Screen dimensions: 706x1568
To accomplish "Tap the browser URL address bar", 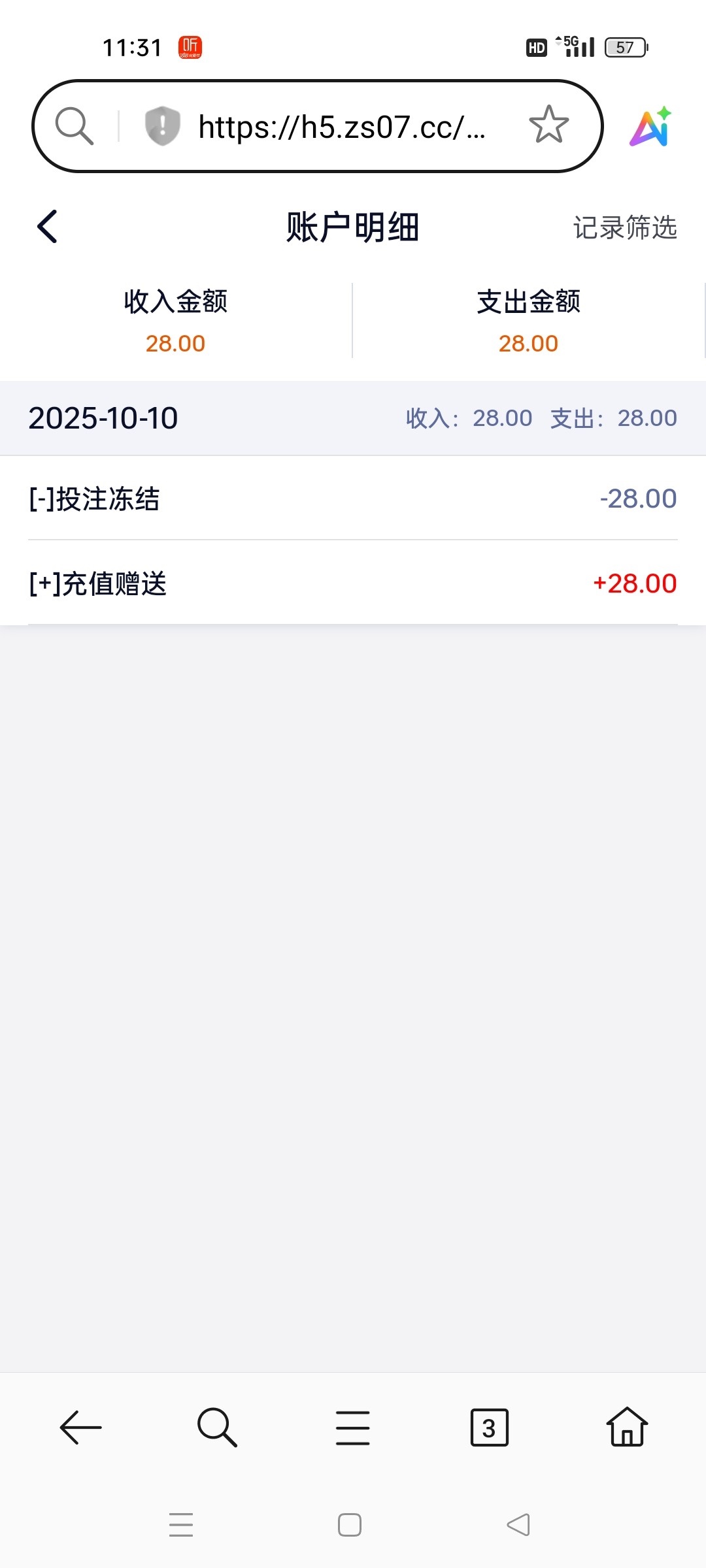I will tap(341, 127).
